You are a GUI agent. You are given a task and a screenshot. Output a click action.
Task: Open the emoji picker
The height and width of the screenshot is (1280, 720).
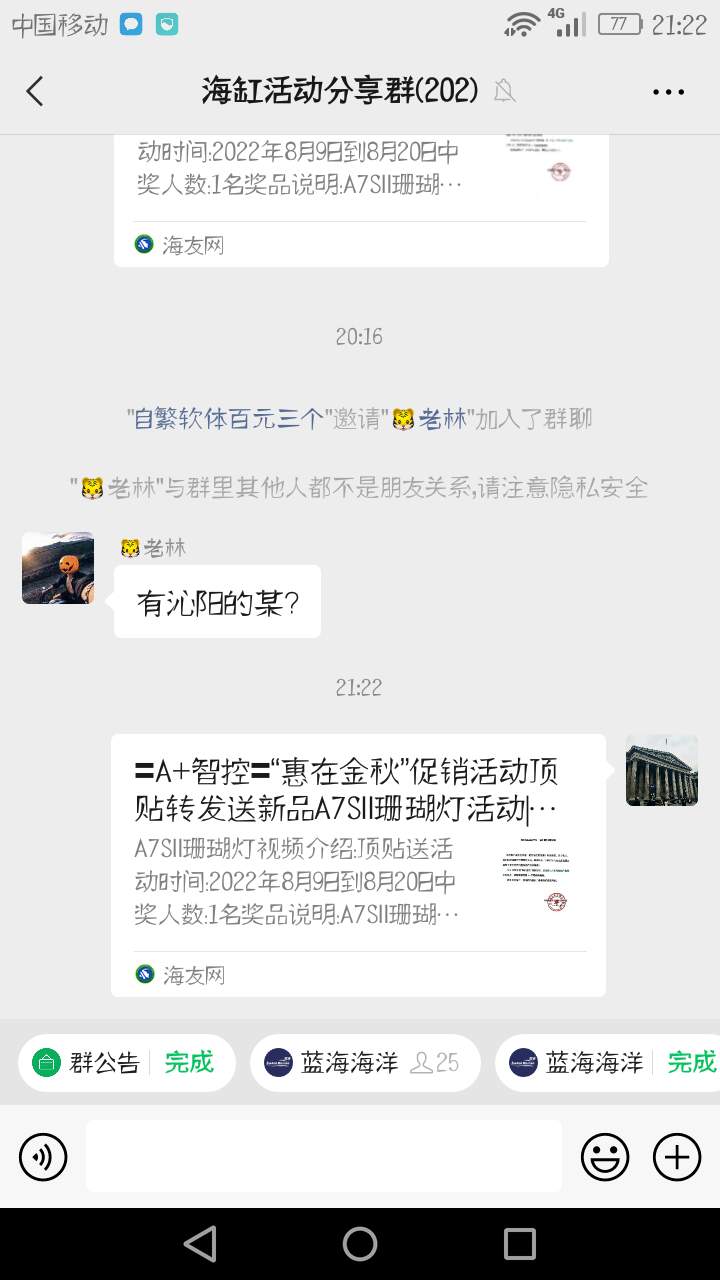point(605,1157)
